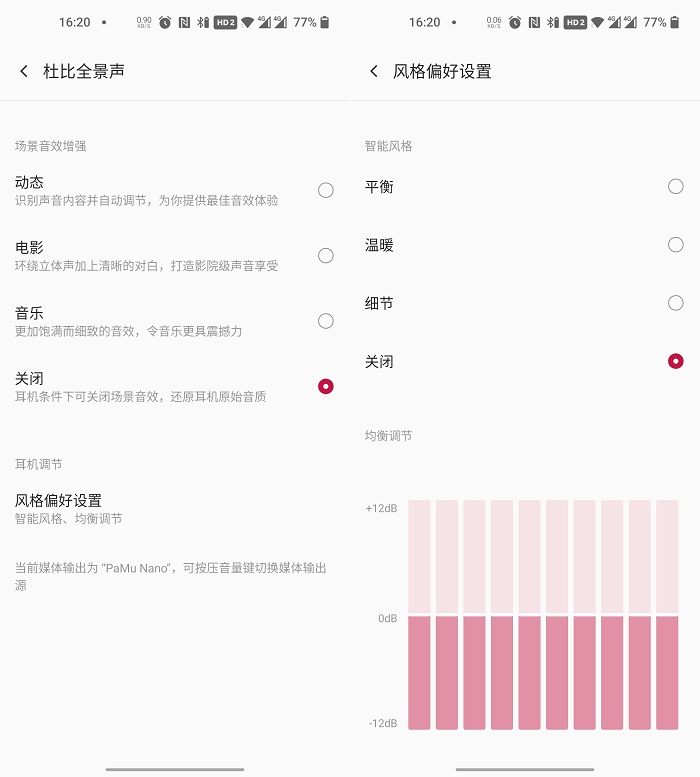Go back from the 风格偏好设置 page

[374, 71]
